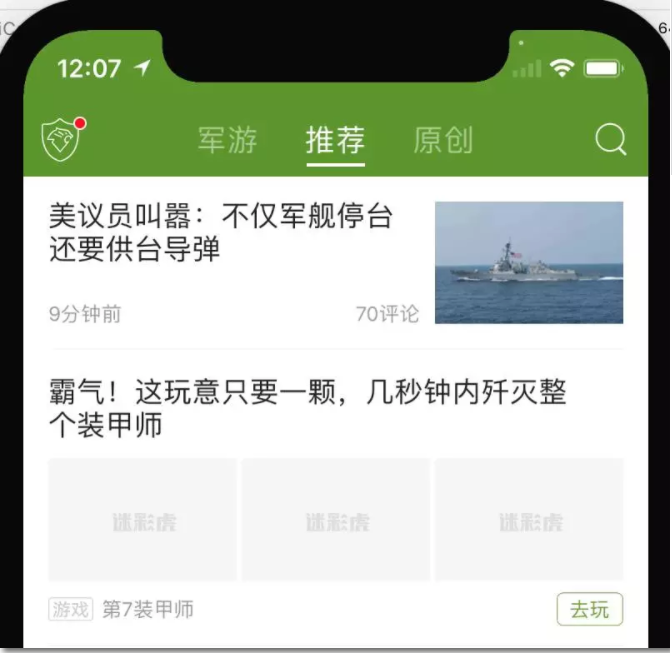
Task: Open article 美议员叫嚣：不仅军舰停台还要供台导弹
Action: coord(221,232)
